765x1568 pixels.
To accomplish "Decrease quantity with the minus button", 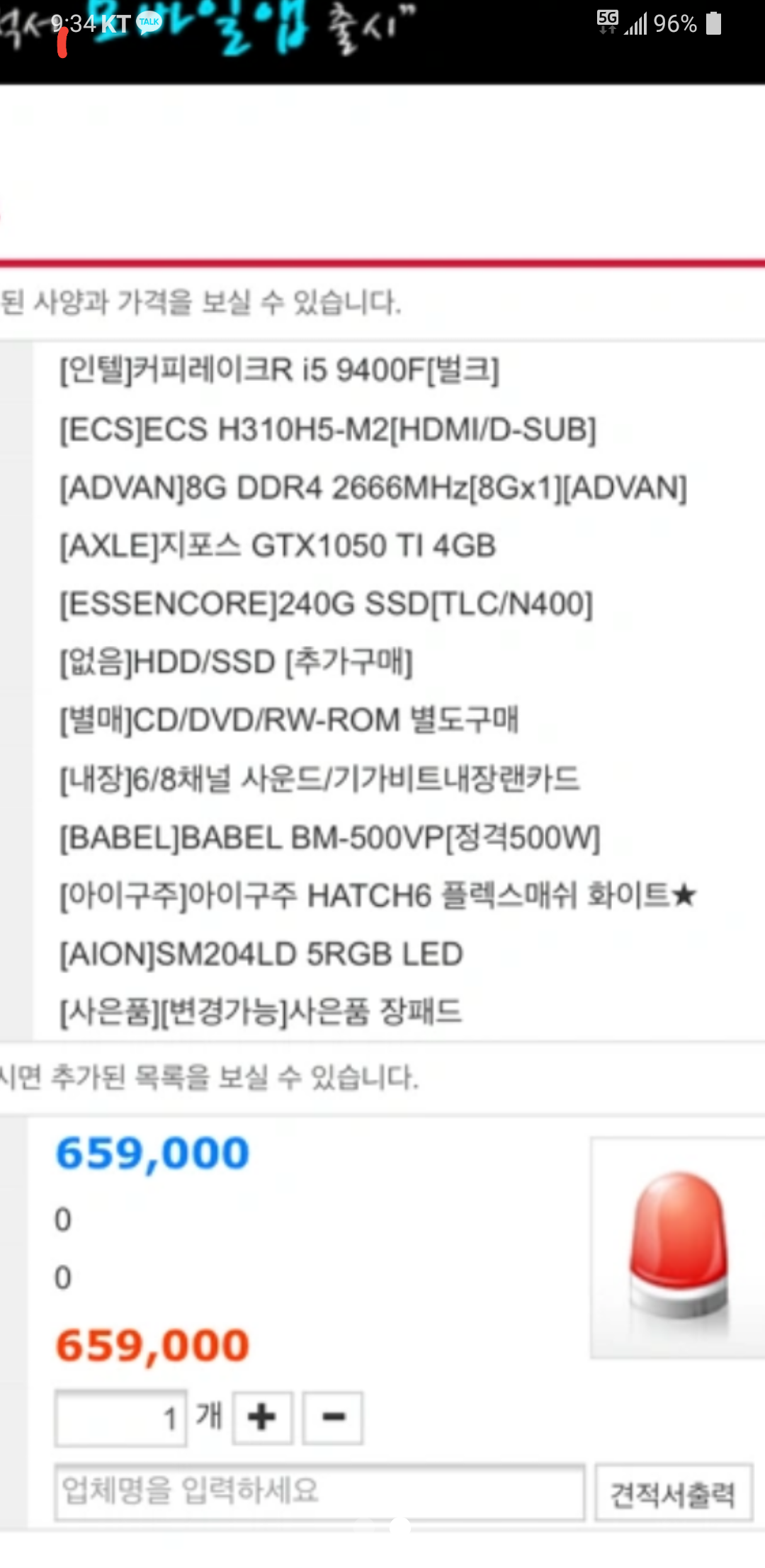I will click(x=333, y=1417).
